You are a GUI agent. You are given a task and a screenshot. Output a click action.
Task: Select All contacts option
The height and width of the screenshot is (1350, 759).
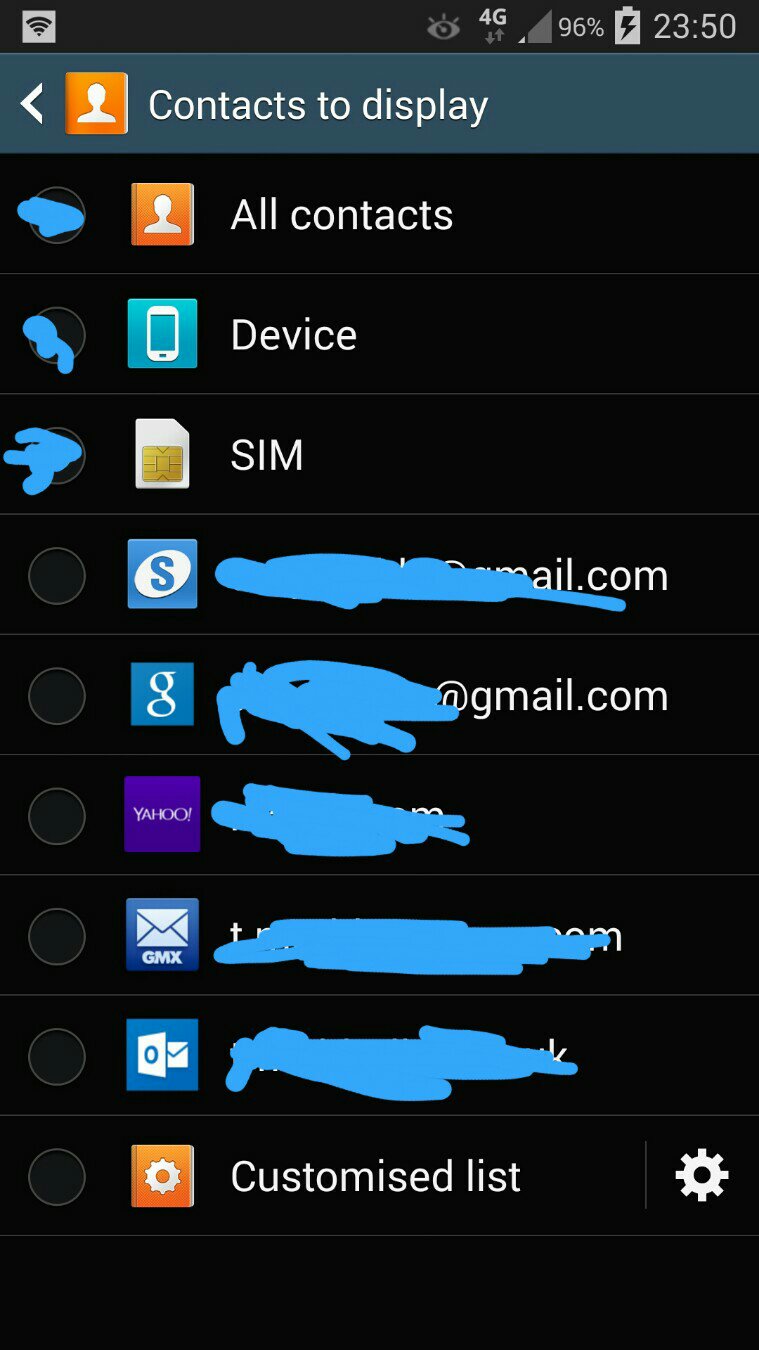tap(57, 215)
